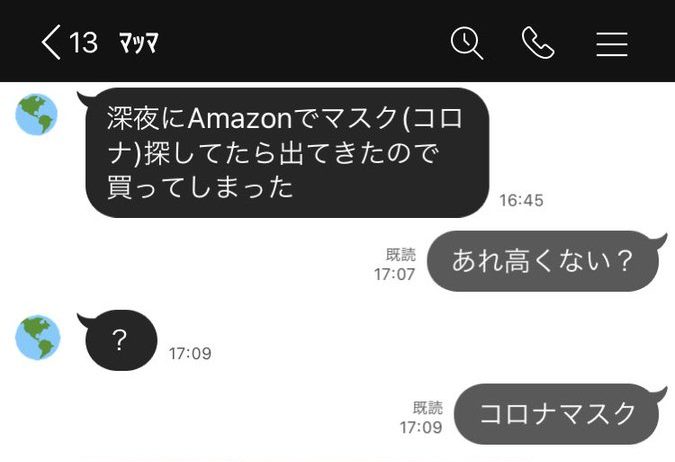Tap the avatar beside the question mark message

[37, 337]
